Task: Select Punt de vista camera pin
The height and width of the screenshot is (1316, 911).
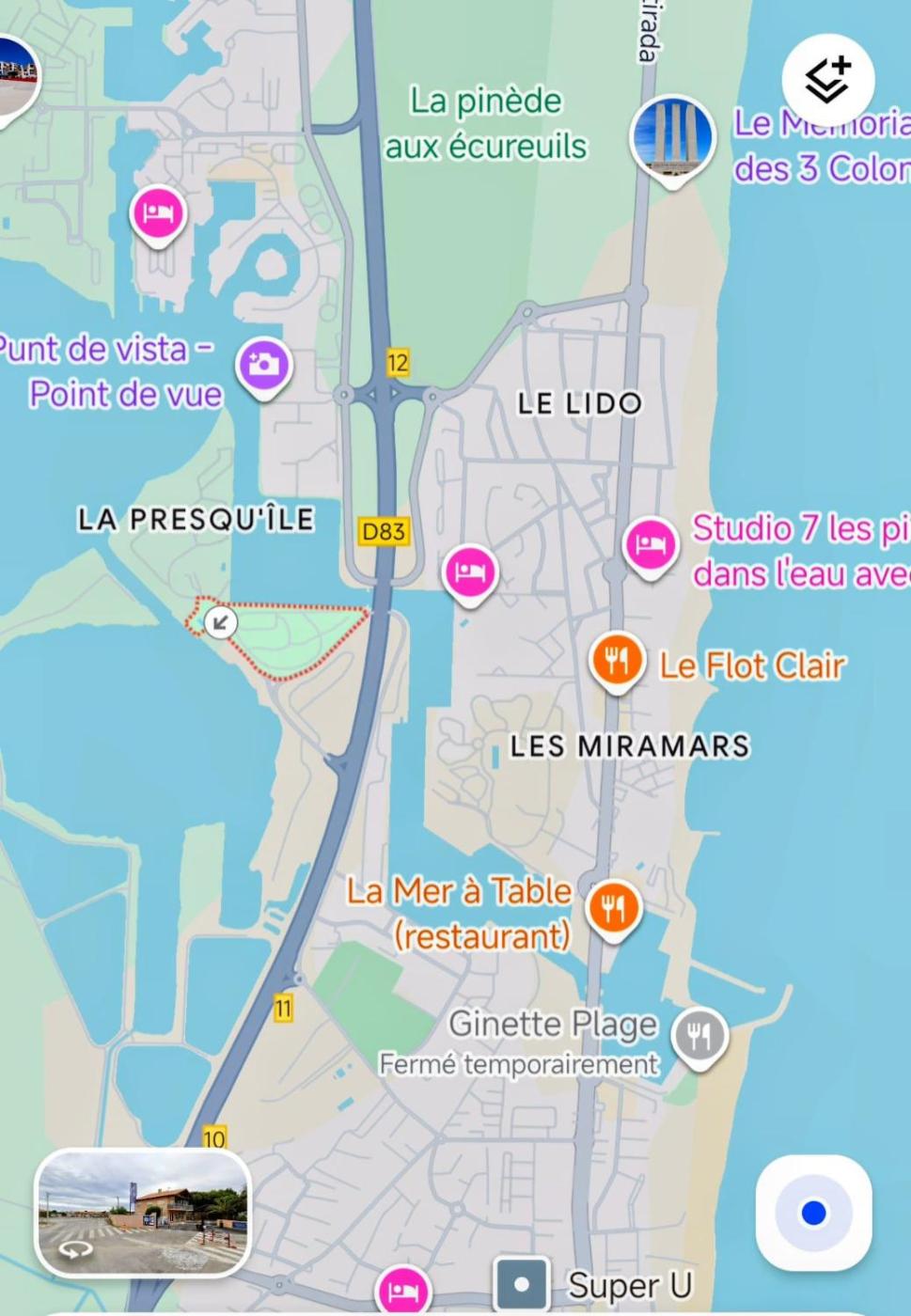Action: (264, 365)
